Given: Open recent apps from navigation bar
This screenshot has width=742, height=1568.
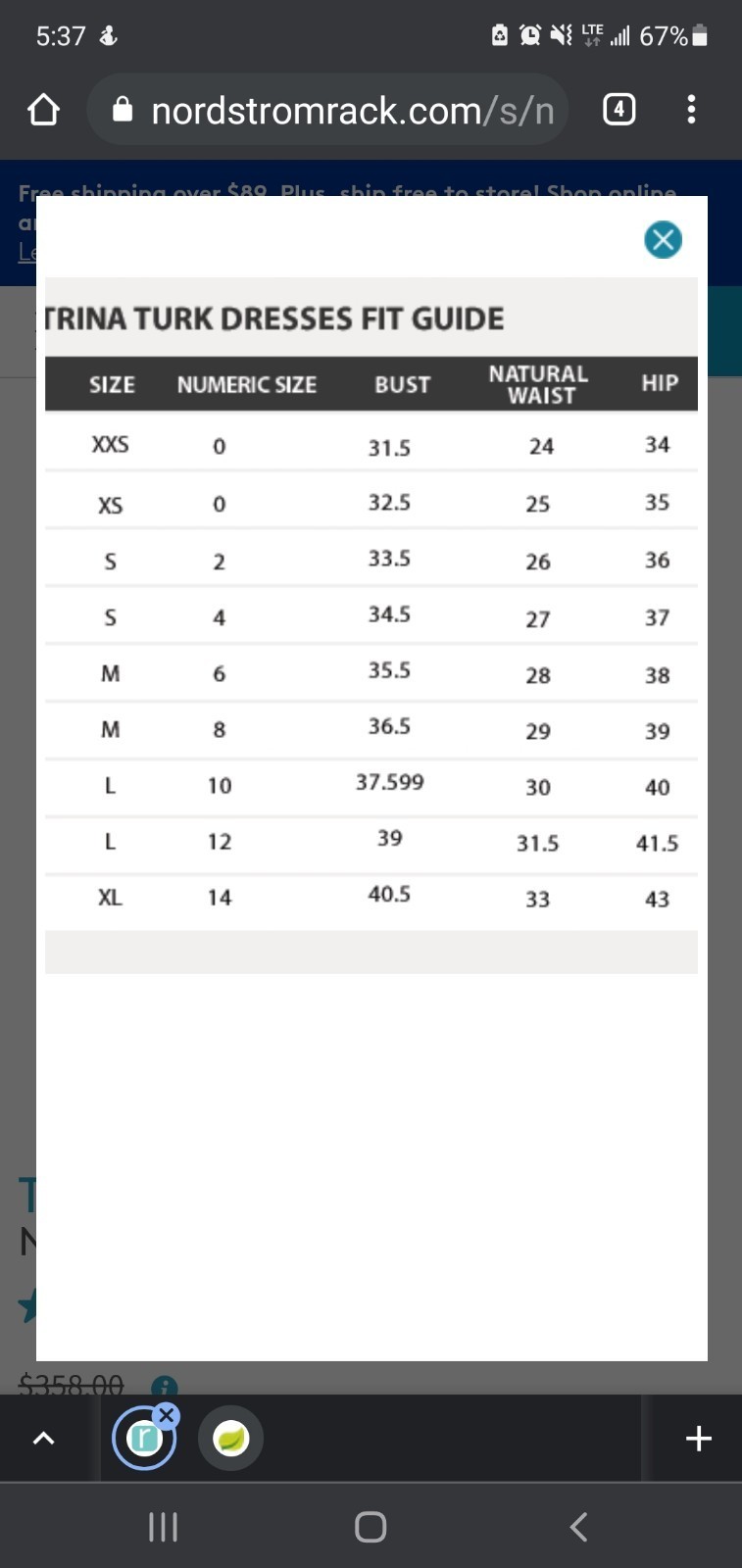Looking at the screenshot, I should (x=163, y=1526).
